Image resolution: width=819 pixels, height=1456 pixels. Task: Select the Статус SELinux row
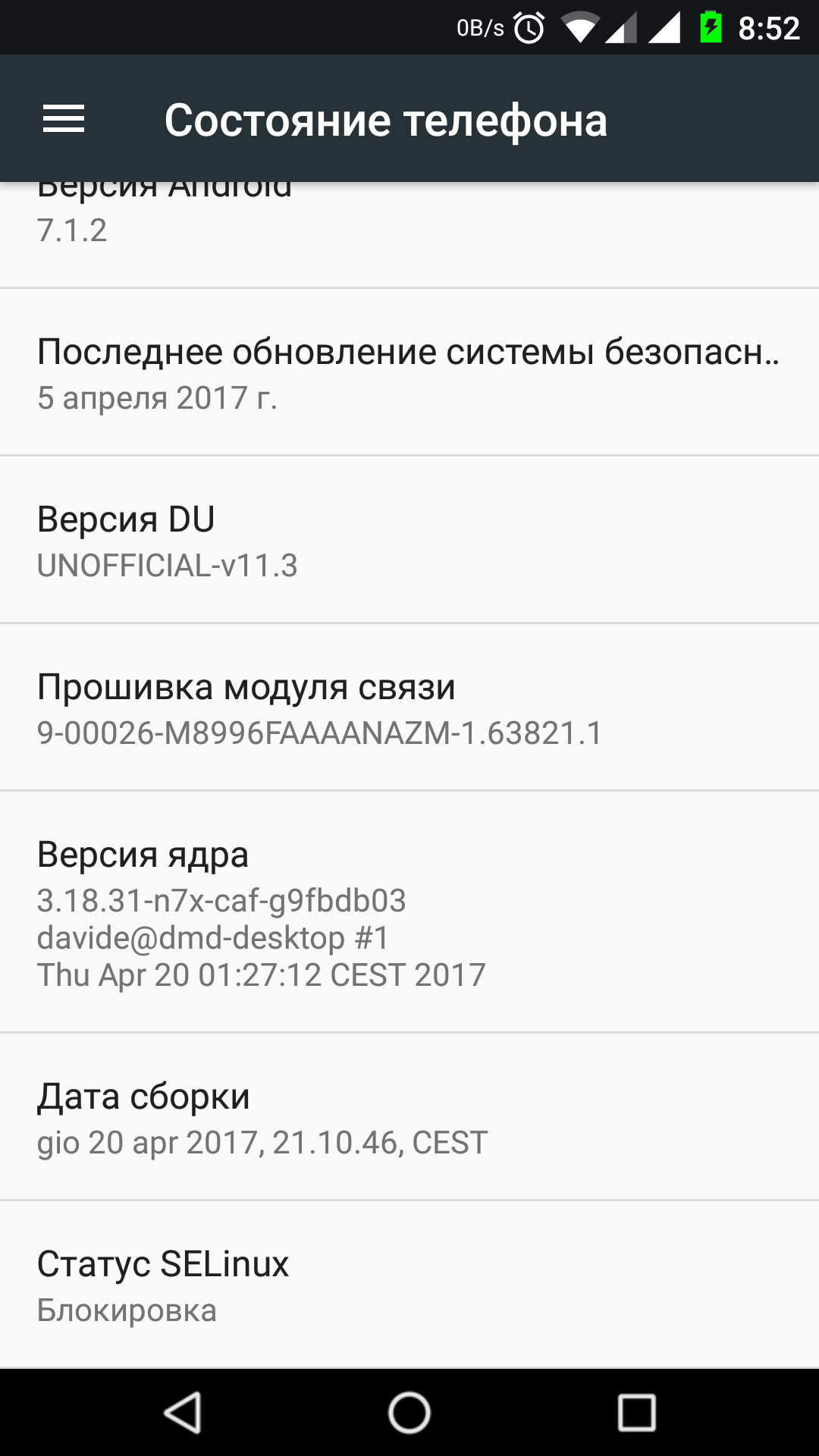[409, 1285]
